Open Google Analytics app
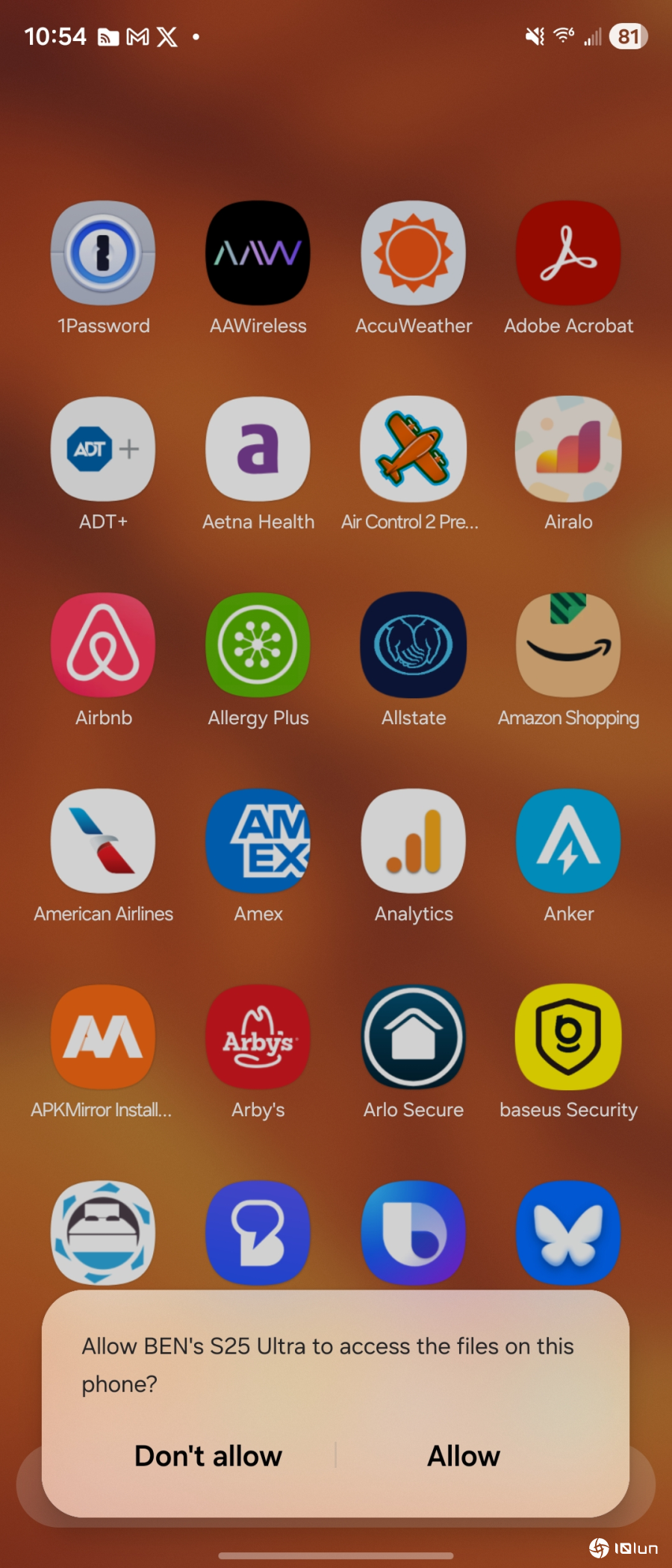This screenshot has height=1568, width=672. [413, 841]
